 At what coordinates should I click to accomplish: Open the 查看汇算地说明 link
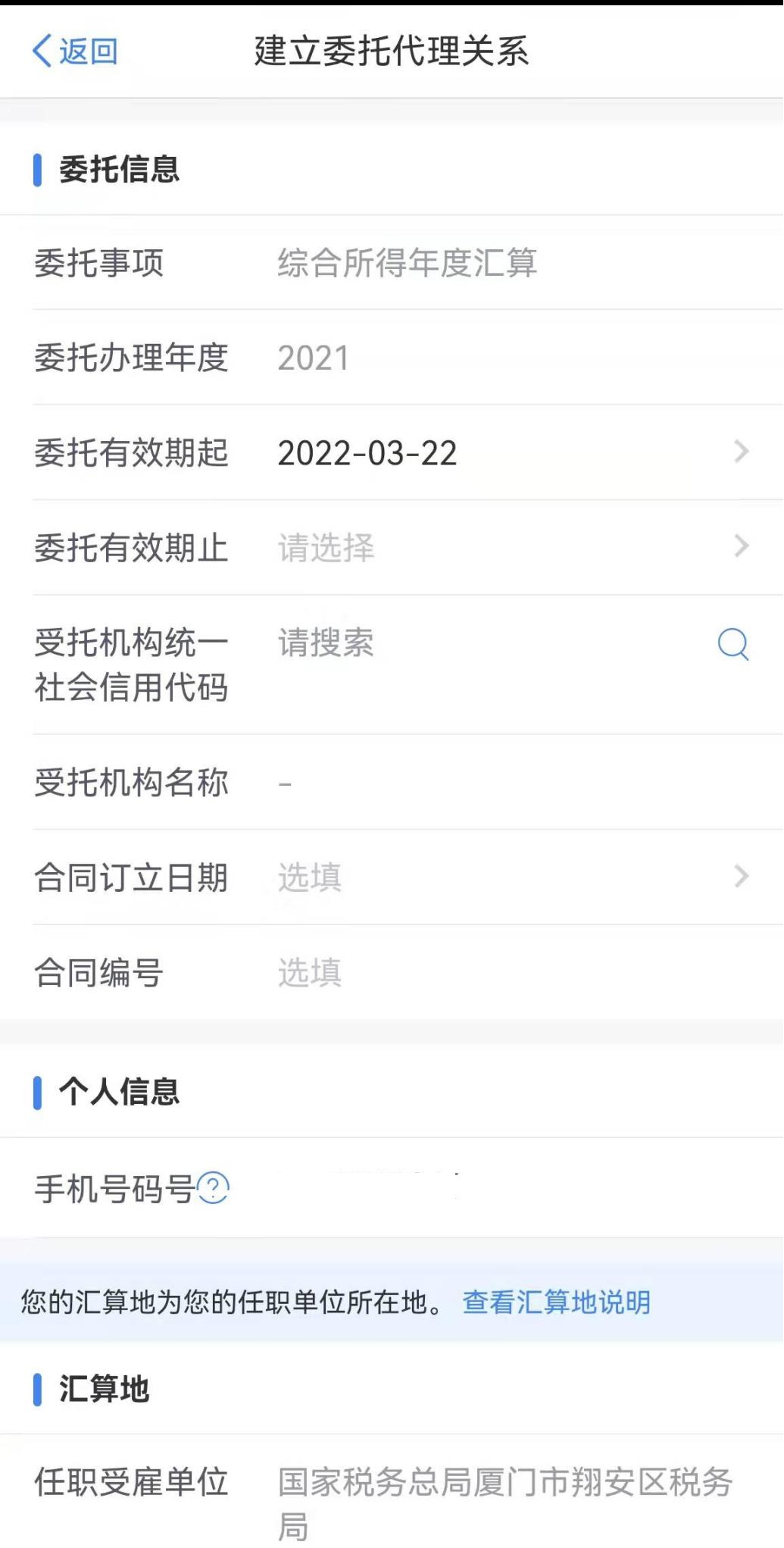pyautogui.click(x=556, y=1303)
